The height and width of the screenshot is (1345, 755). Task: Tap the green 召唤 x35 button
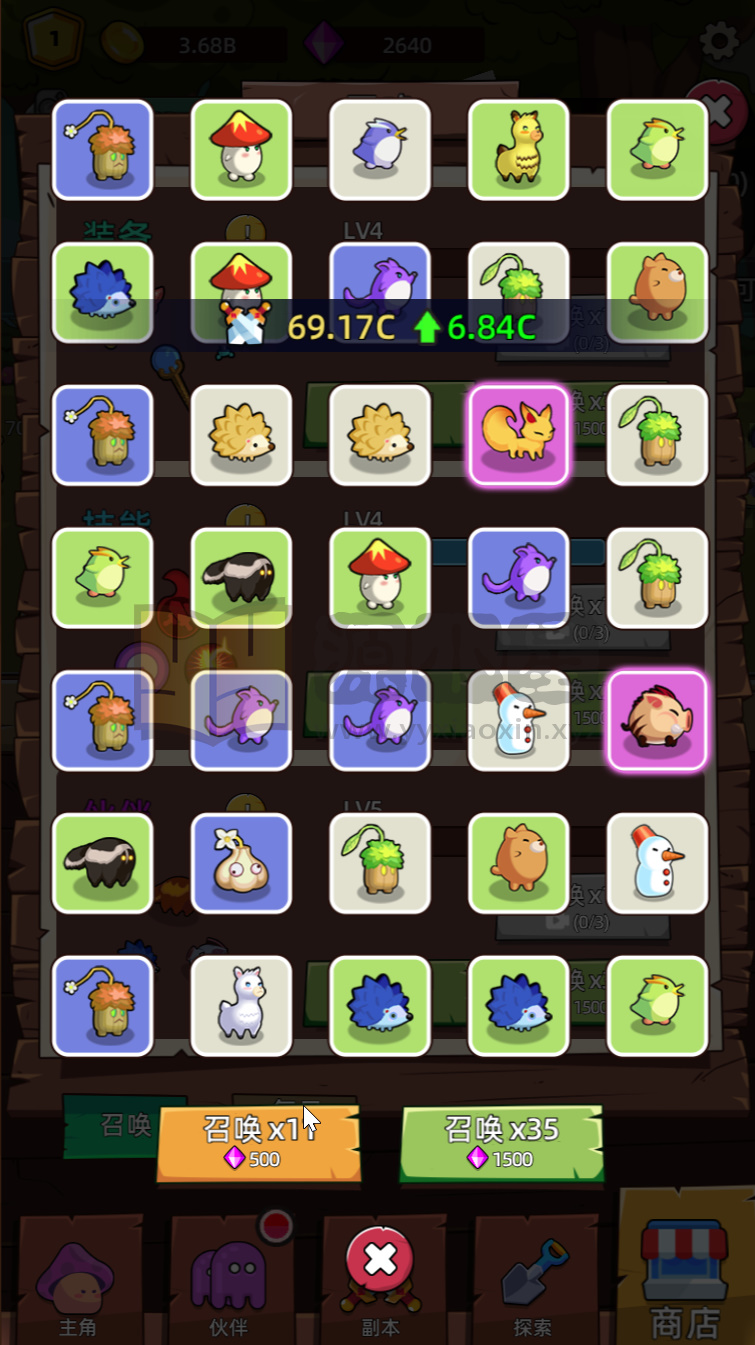coord(501,1143)
